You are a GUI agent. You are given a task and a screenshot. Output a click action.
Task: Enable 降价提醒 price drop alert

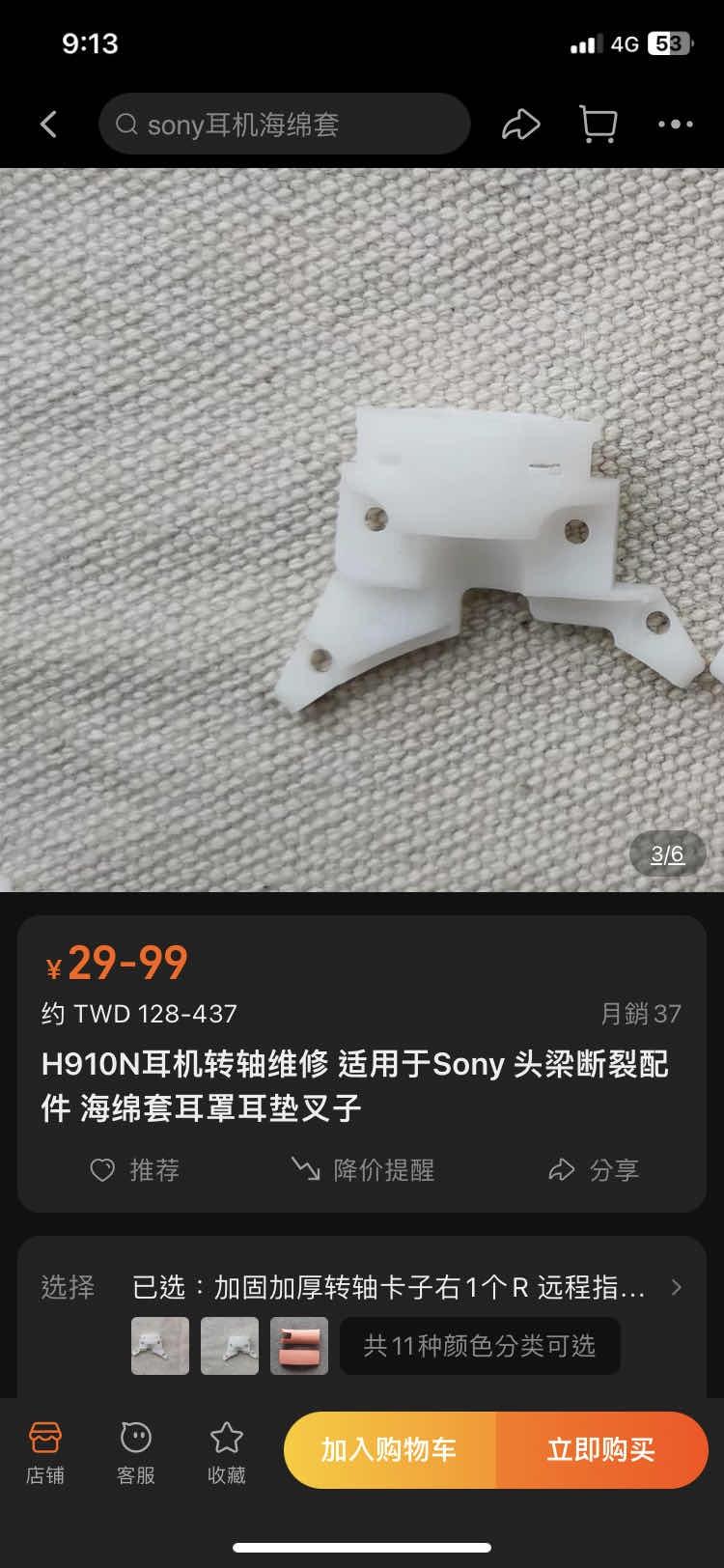pyautogui.click(x=363, y=1170)
